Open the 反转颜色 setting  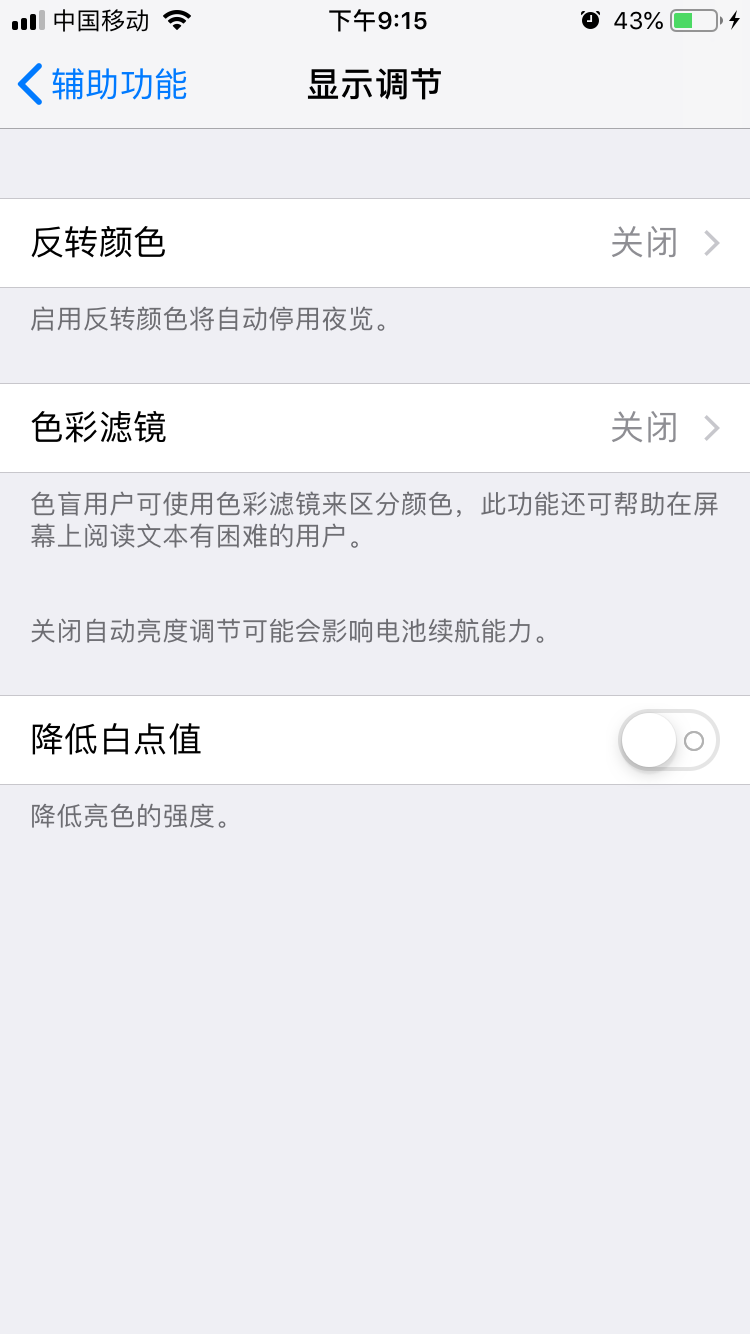(375, 243)
